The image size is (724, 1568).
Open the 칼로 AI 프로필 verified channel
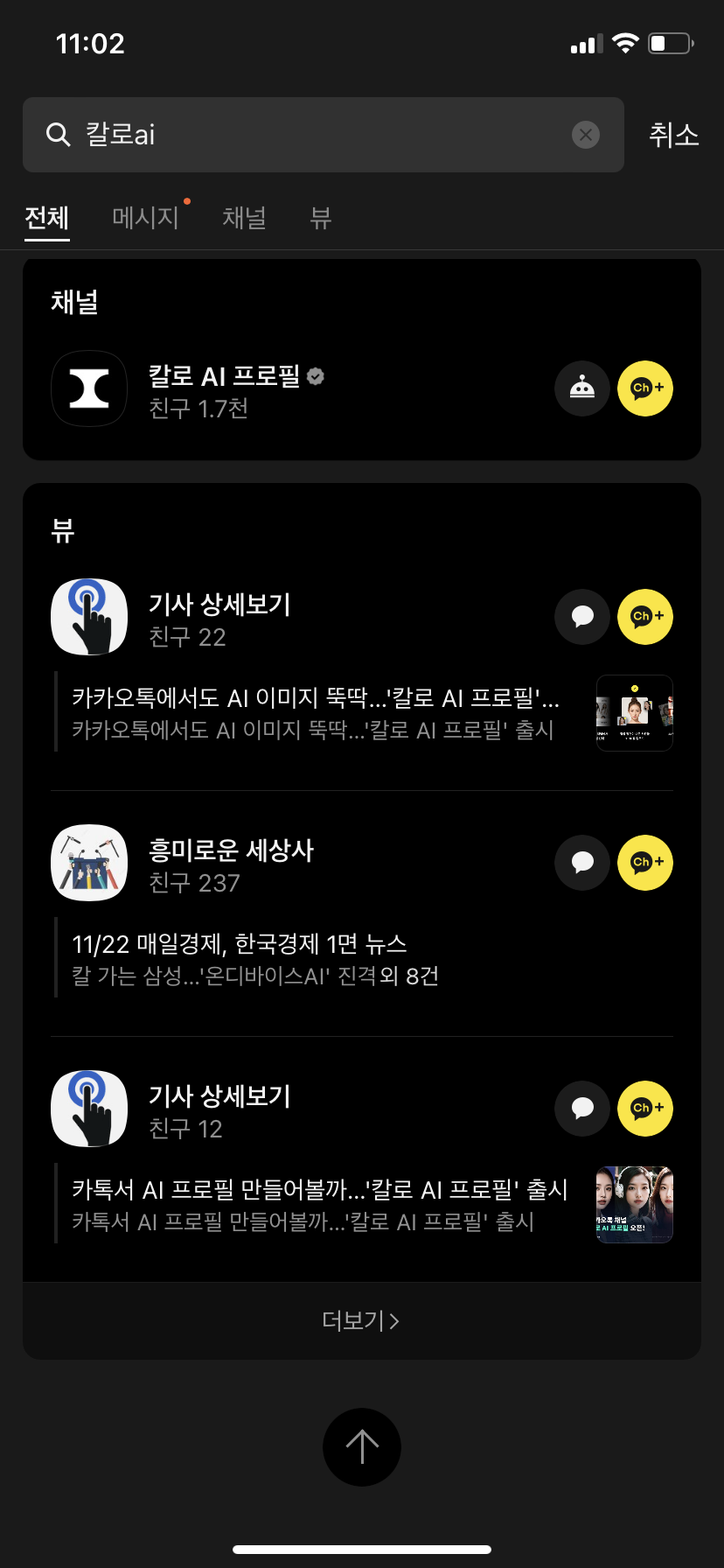pos(227,376)
